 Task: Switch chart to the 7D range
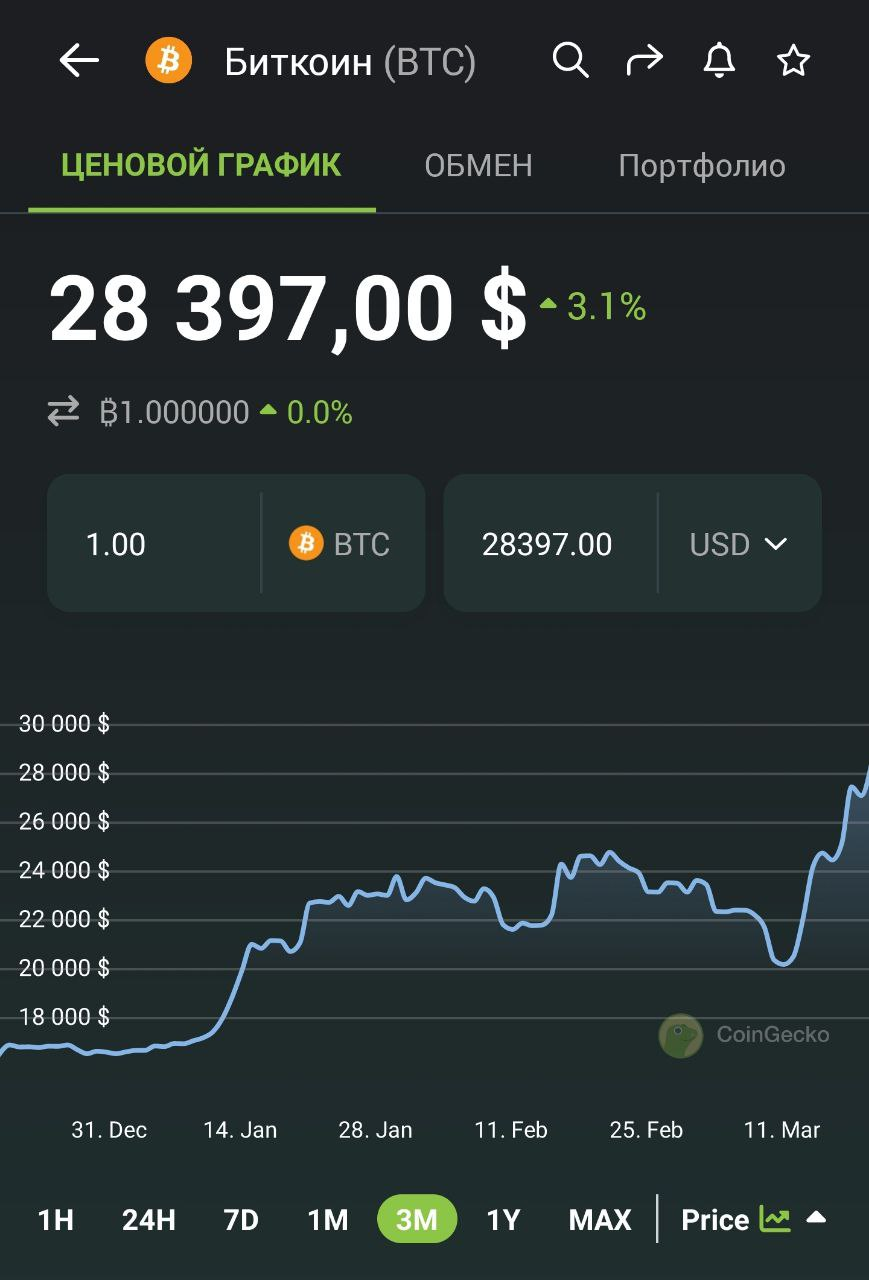pos(241,1220)
